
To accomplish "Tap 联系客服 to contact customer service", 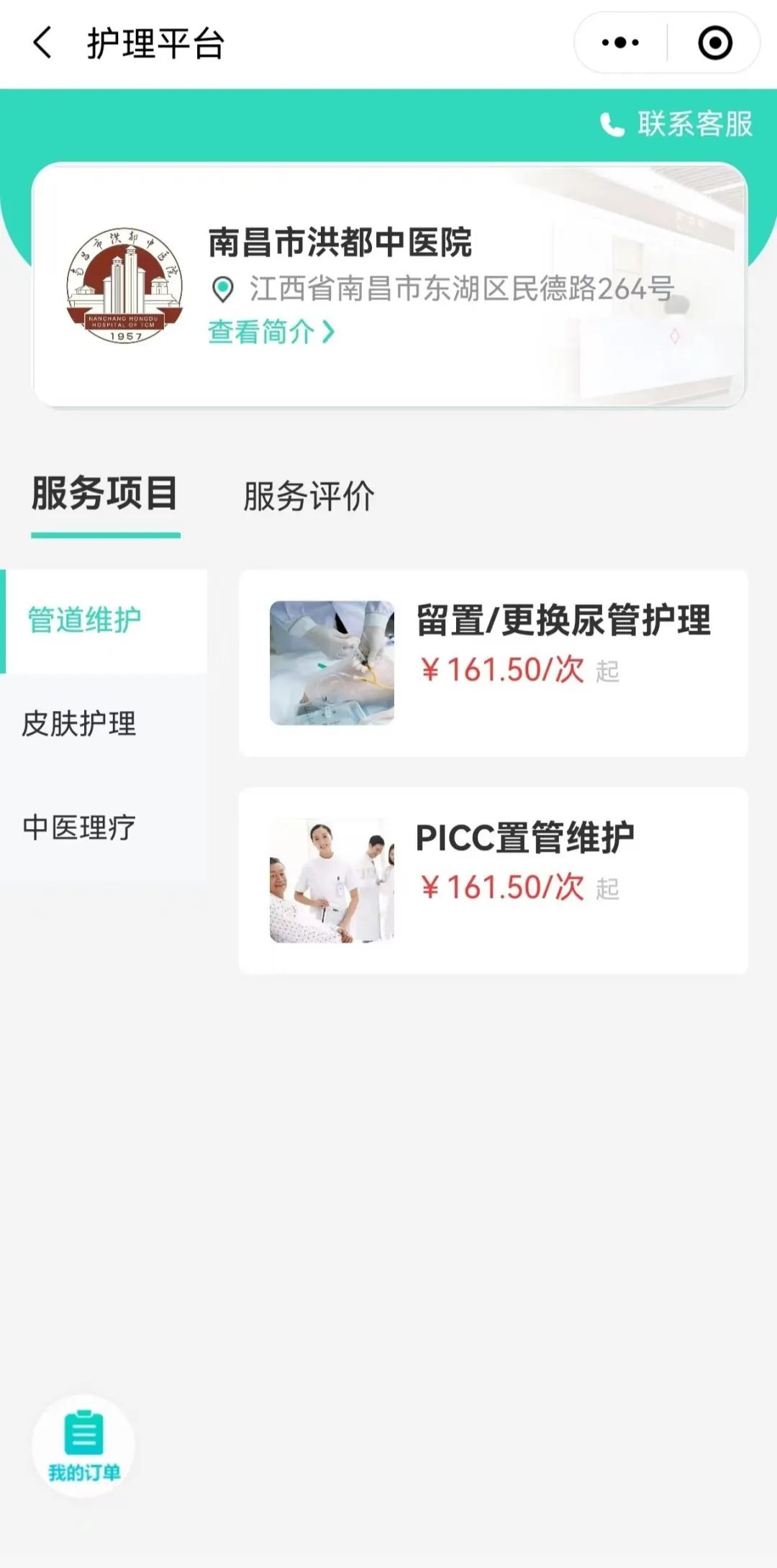I will coord(677,124).
